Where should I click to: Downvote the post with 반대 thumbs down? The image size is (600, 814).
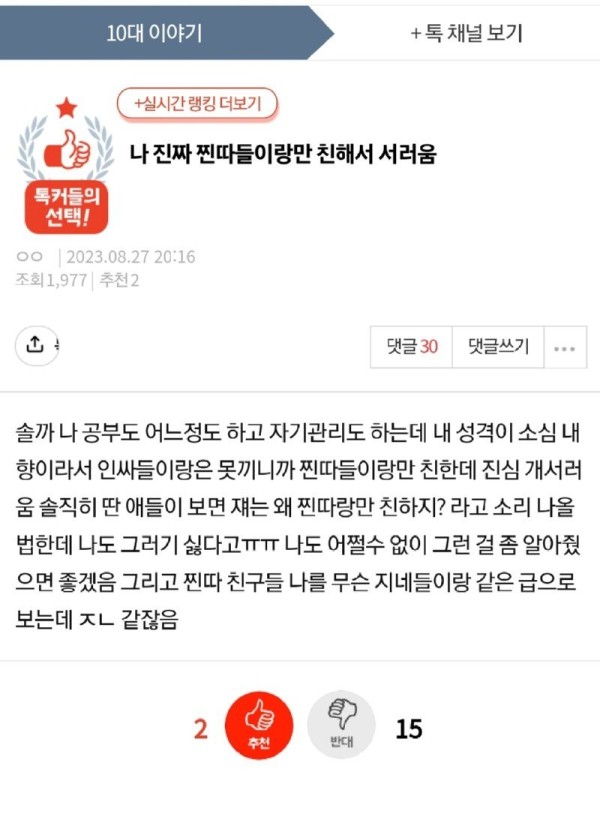click(342, 724)
